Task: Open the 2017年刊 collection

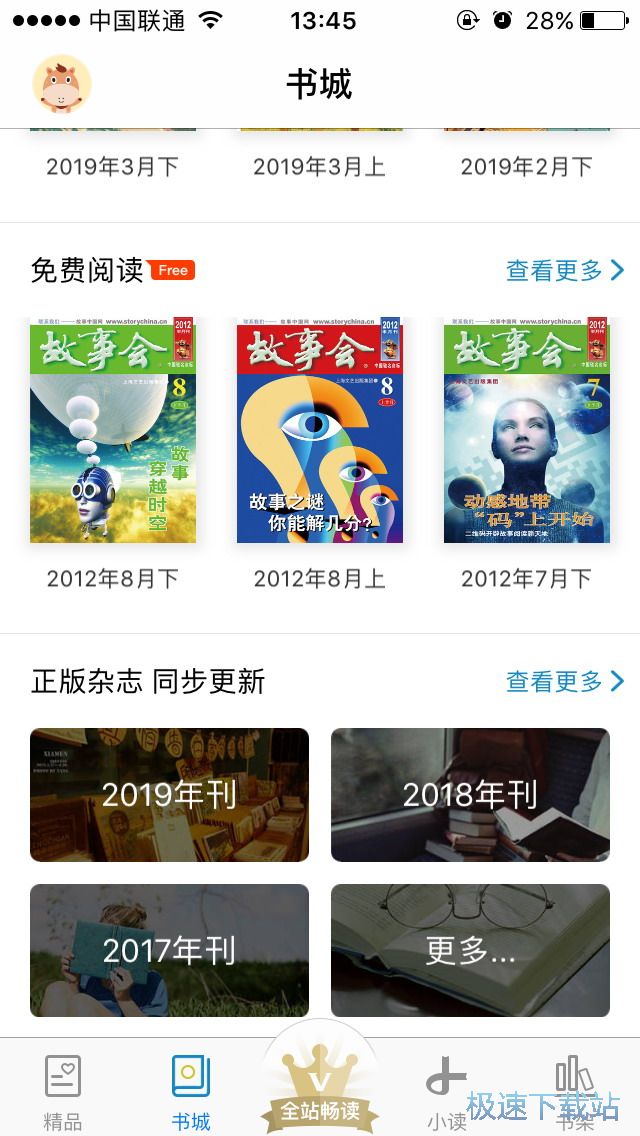Action: pos(169,950)
